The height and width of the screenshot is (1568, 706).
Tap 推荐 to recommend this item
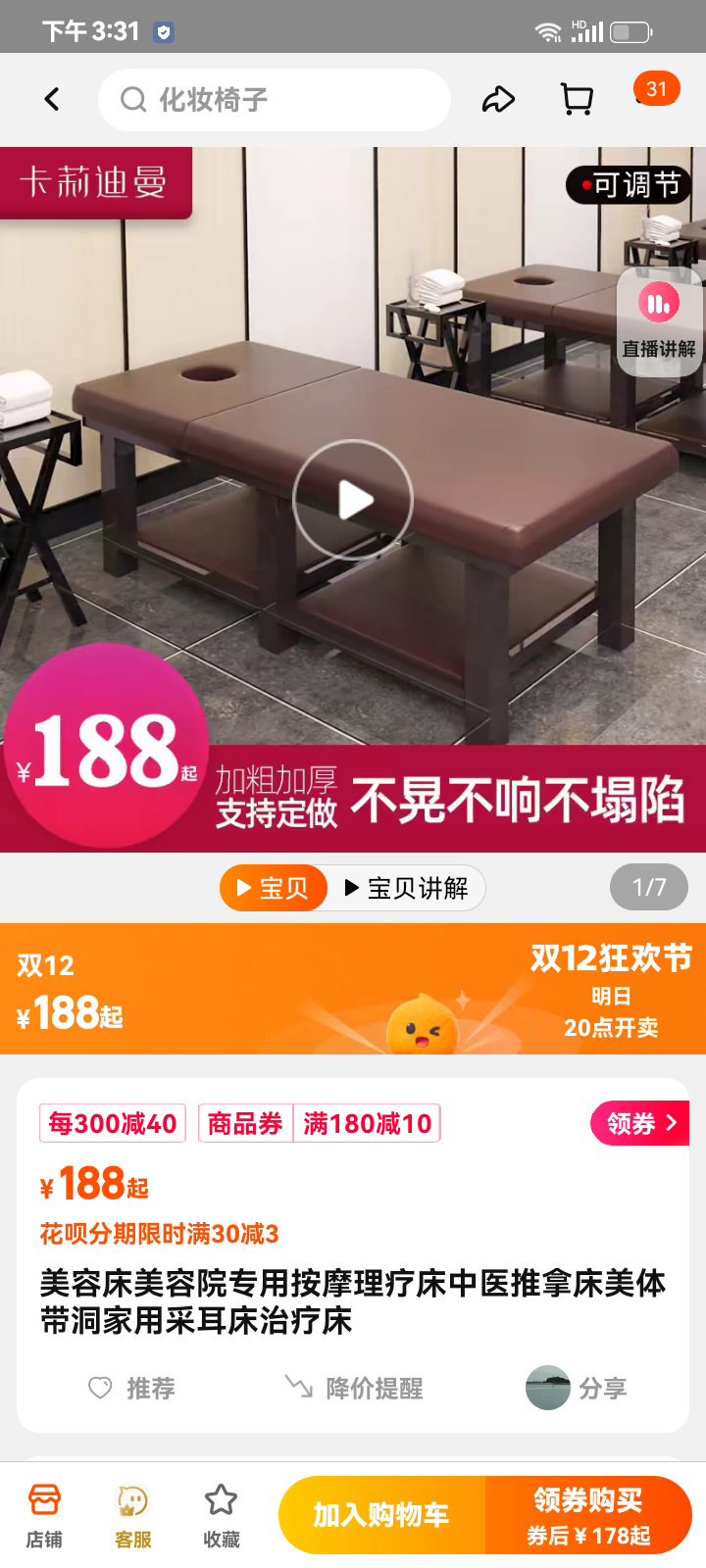pos(131,1388)
